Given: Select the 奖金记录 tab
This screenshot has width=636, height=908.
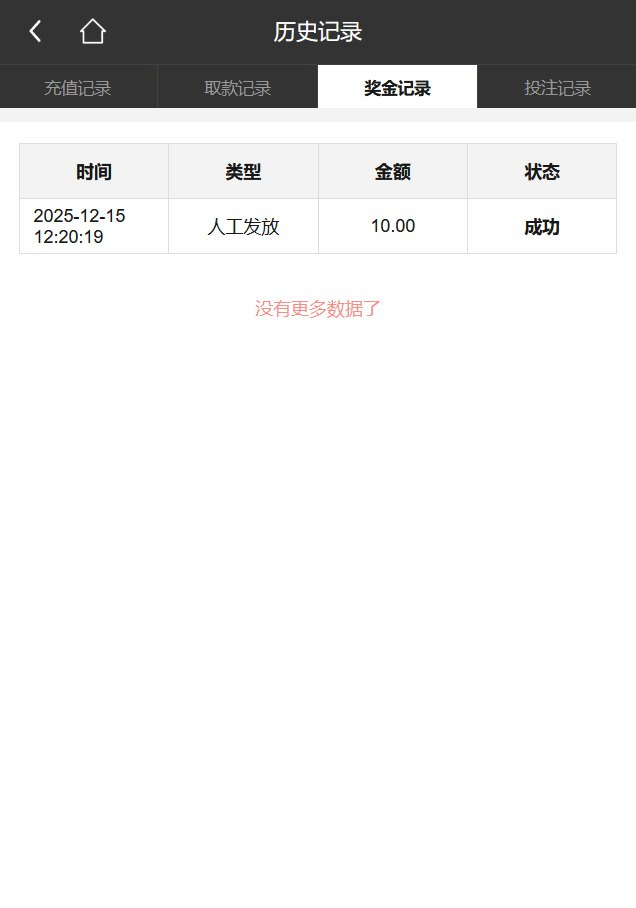Looking at the screenshot, I should (397, 88).
